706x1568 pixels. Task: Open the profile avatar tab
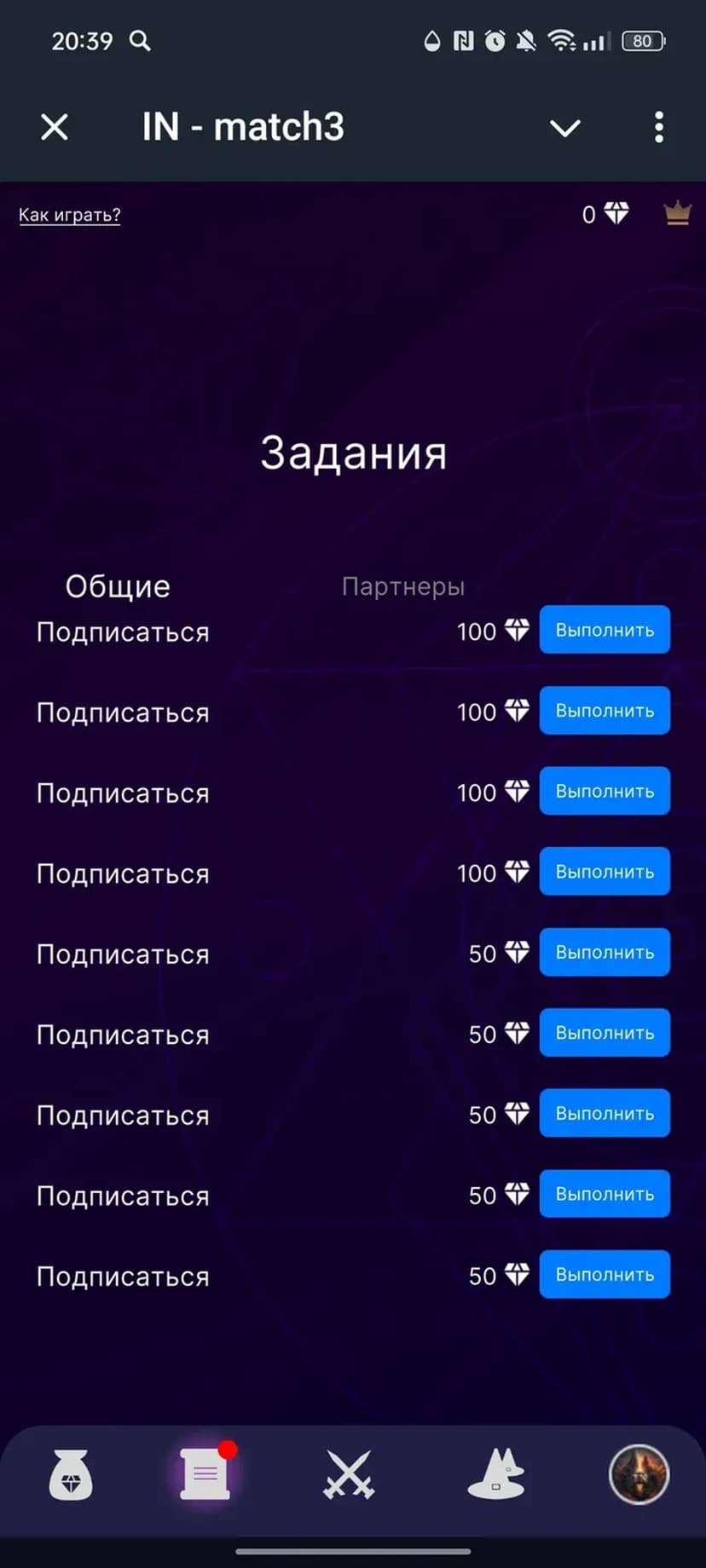coord(639,1474)
